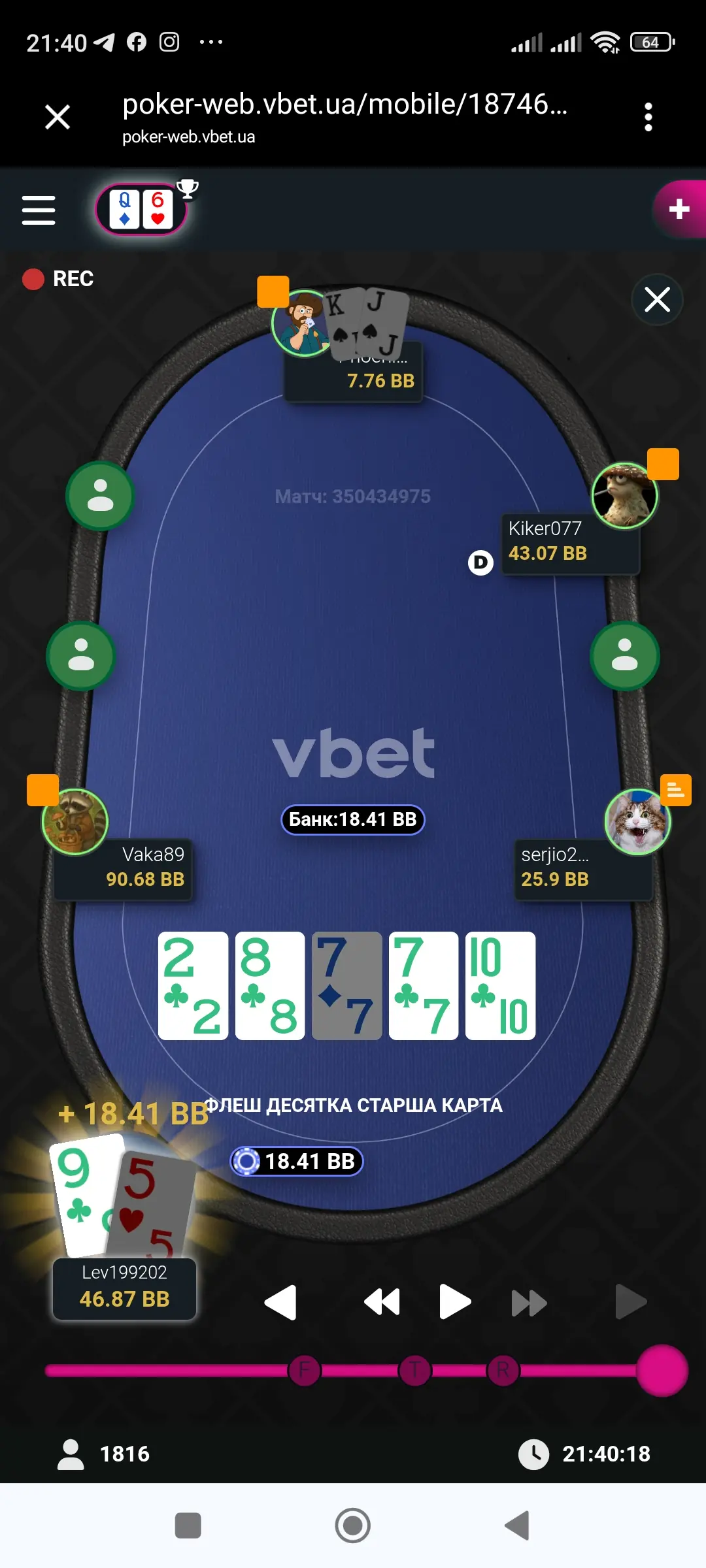Open the Q6 tournament table tab
The image size is (706, 1568).
[x=141, y=209]
